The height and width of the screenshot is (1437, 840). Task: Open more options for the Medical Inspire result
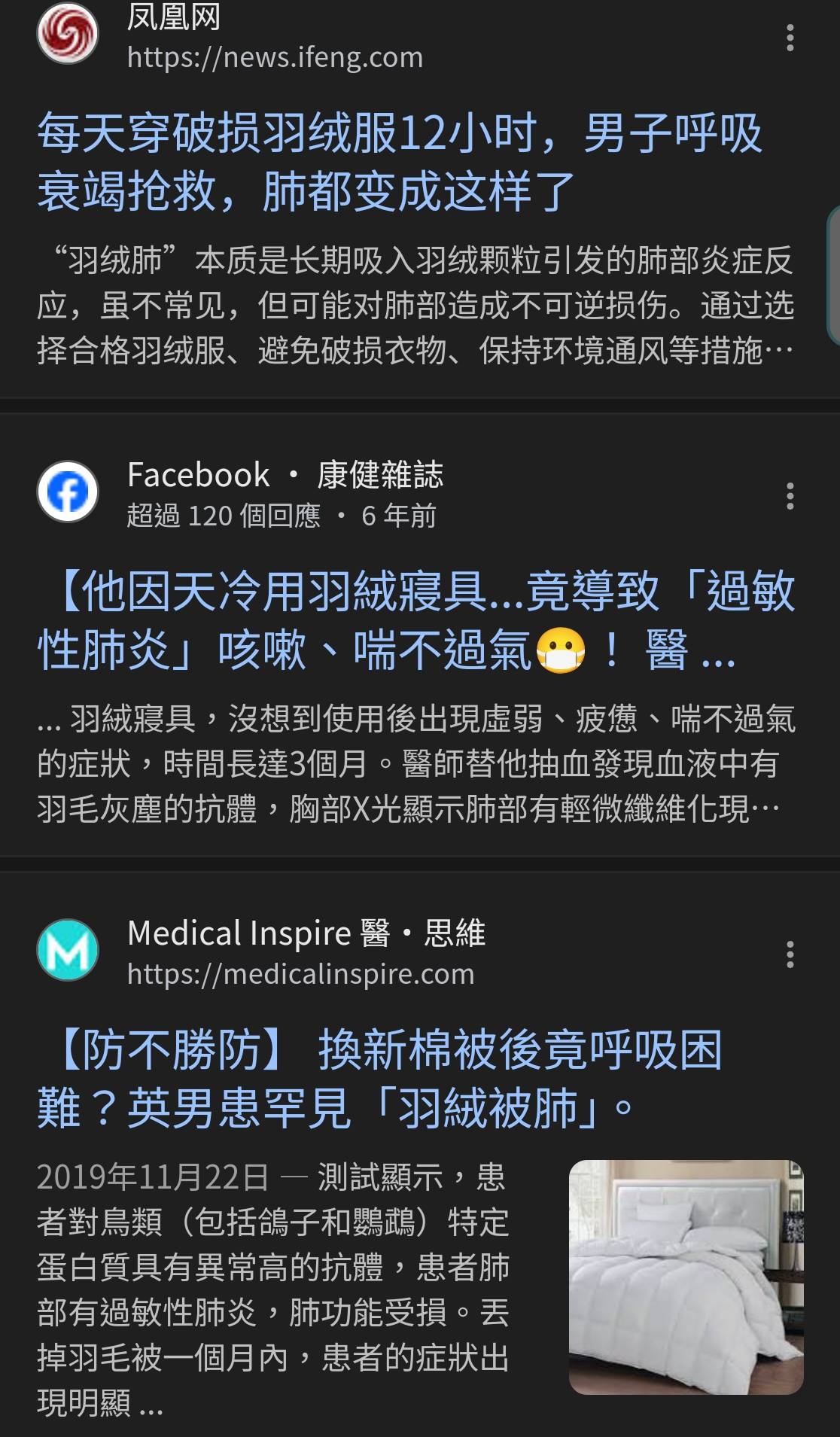(790, 954)
